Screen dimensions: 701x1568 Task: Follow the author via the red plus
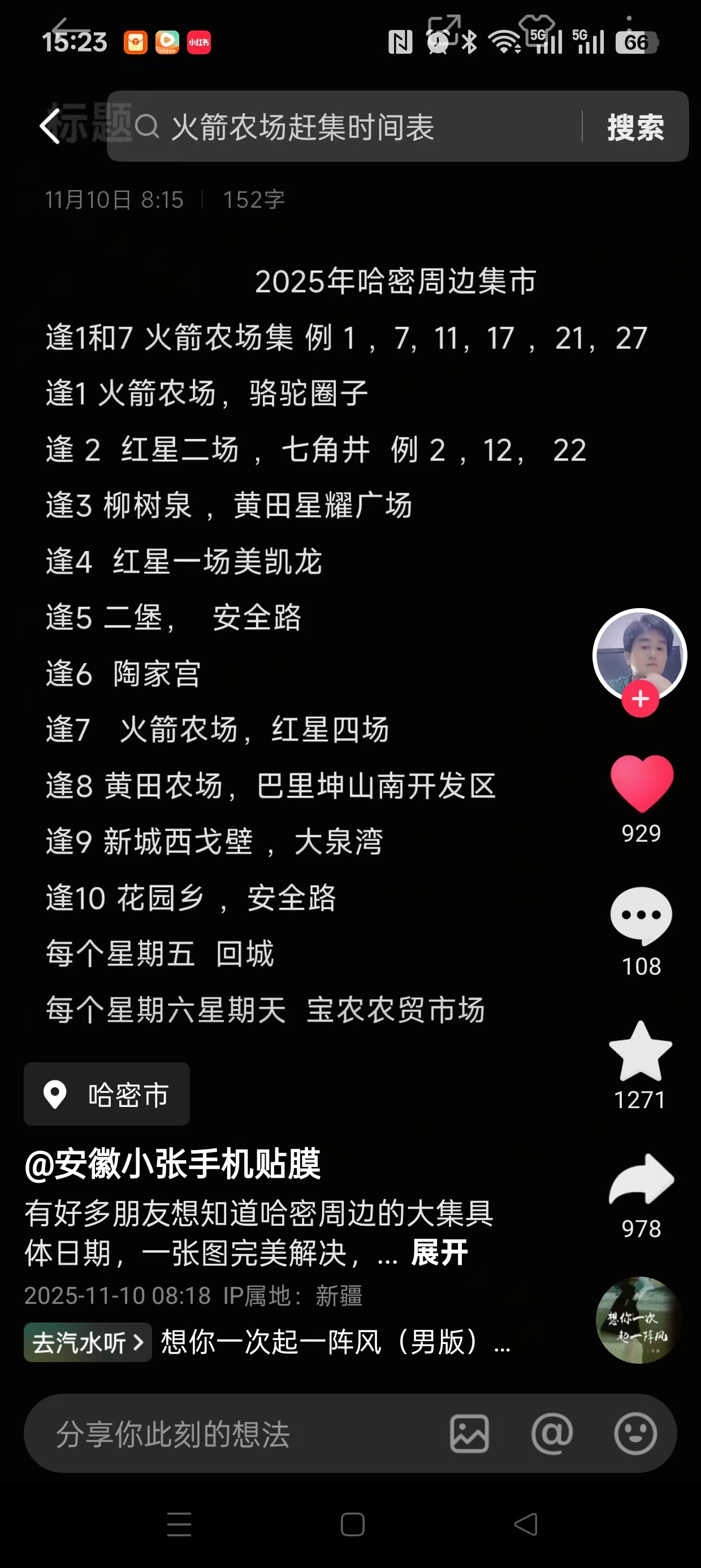[639, 699]
